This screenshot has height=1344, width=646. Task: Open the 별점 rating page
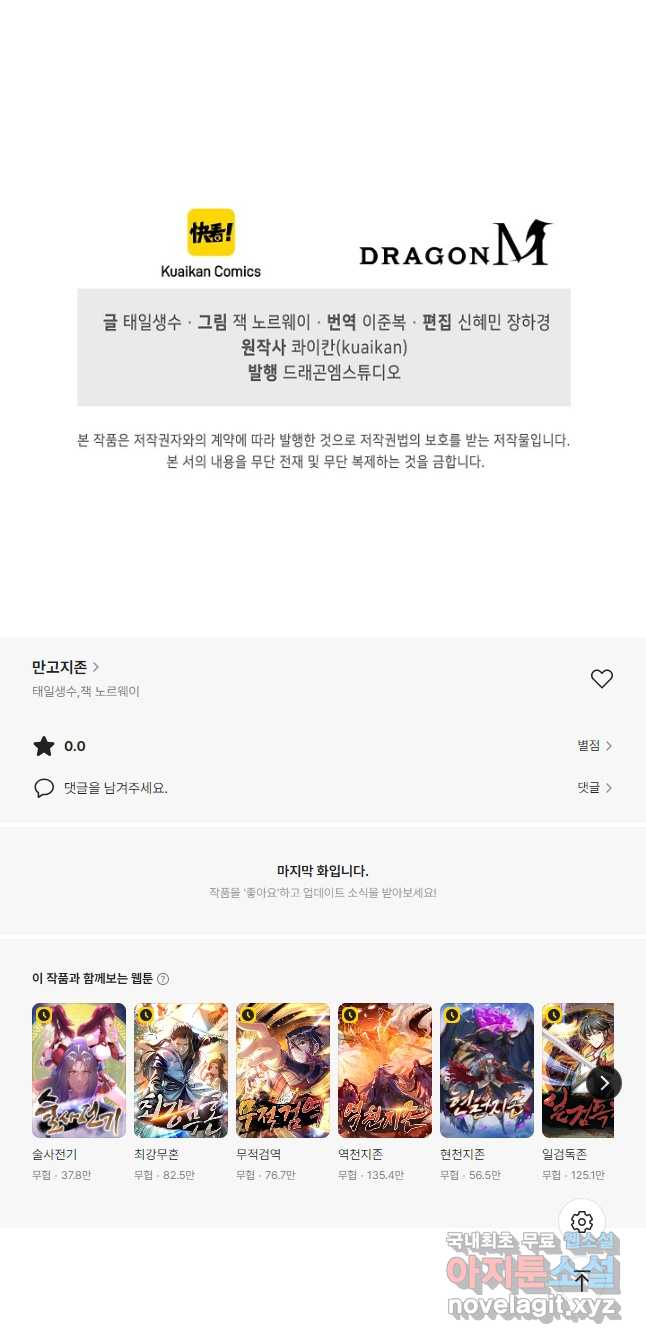tap(594, 746)
